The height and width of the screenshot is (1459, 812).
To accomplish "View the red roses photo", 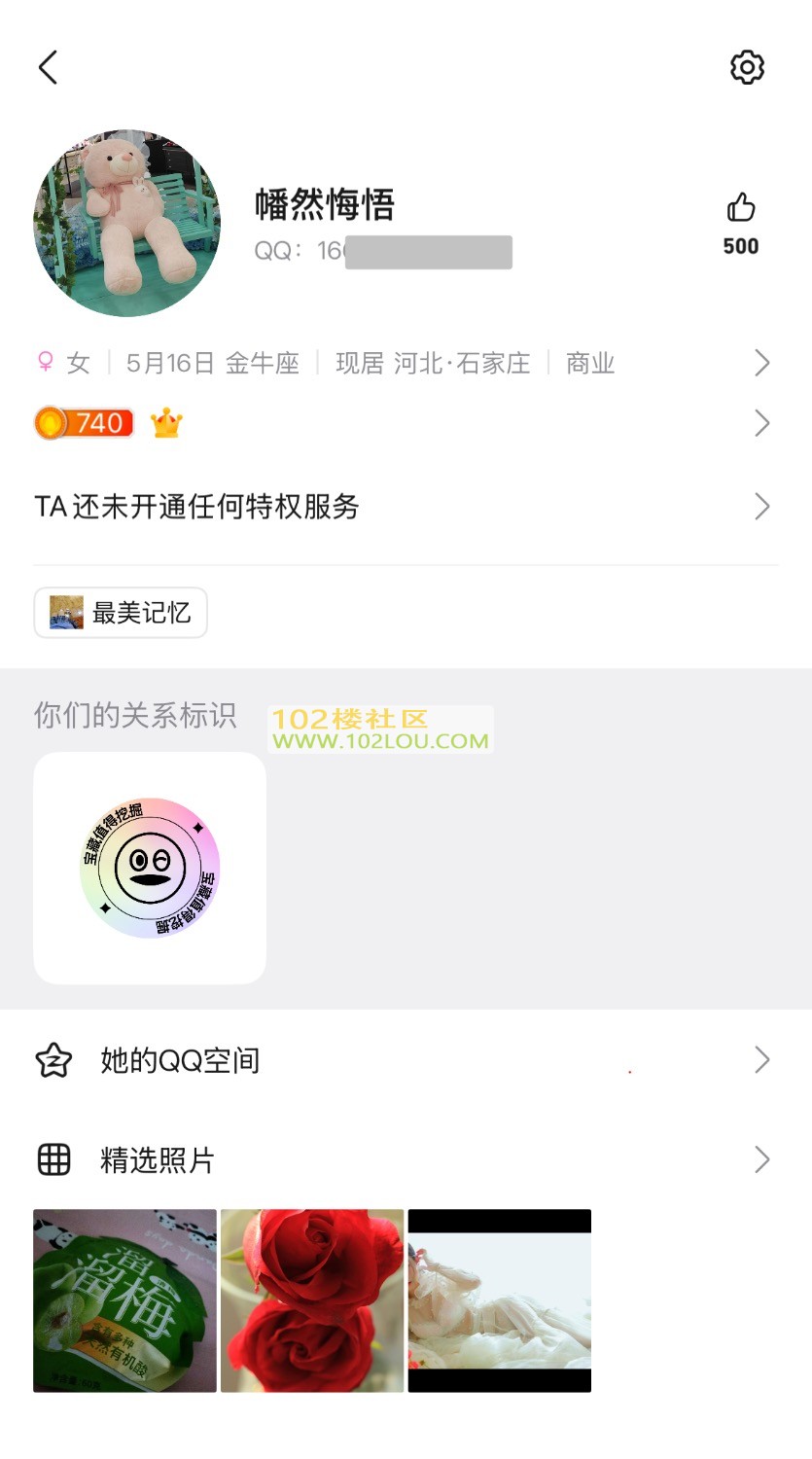I will pyautogui.click(x=312, y=1300).
